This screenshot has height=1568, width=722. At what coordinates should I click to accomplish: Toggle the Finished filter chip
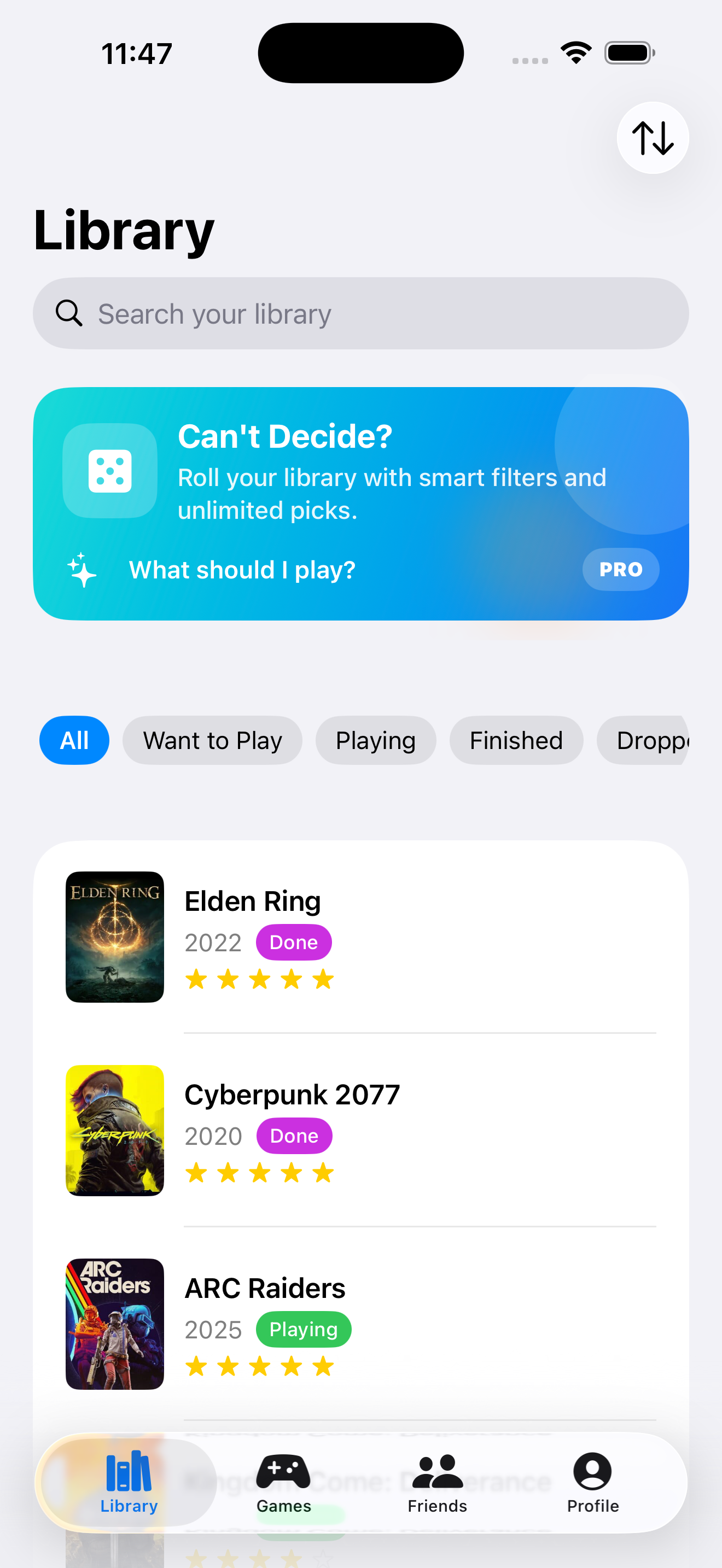[515, 740]
